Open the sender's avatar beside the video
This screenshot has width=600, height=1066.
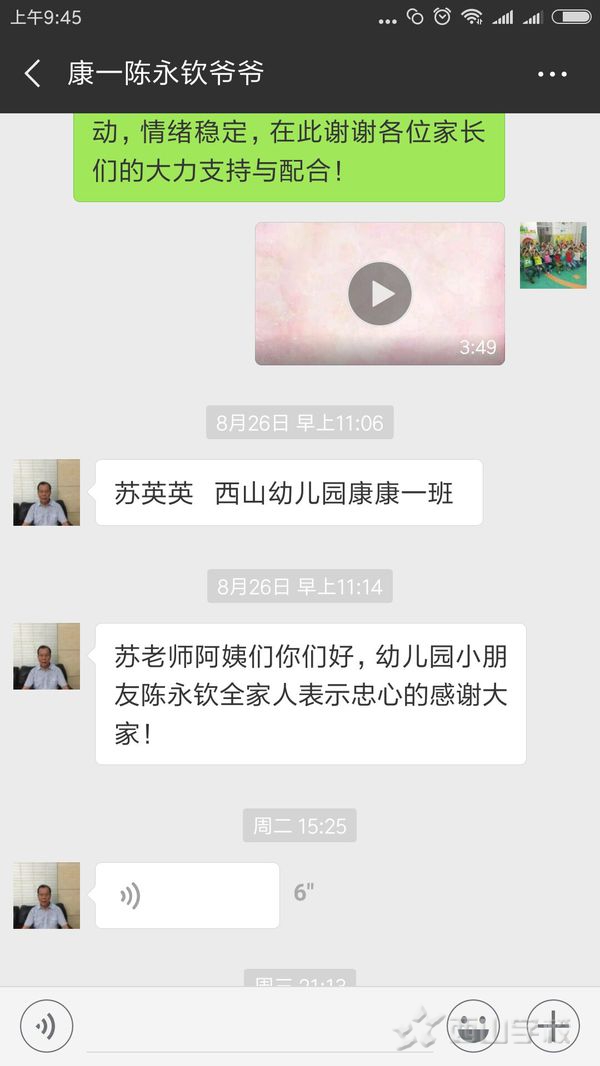(553, 255)
